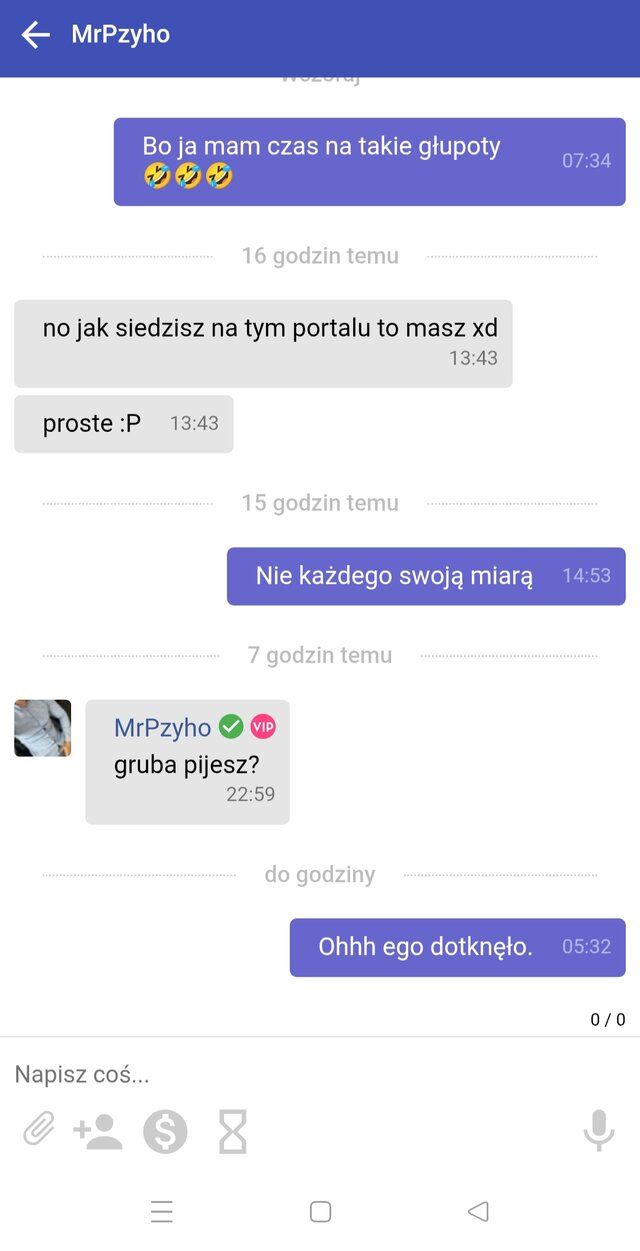Tap the add person icon

98,1131
